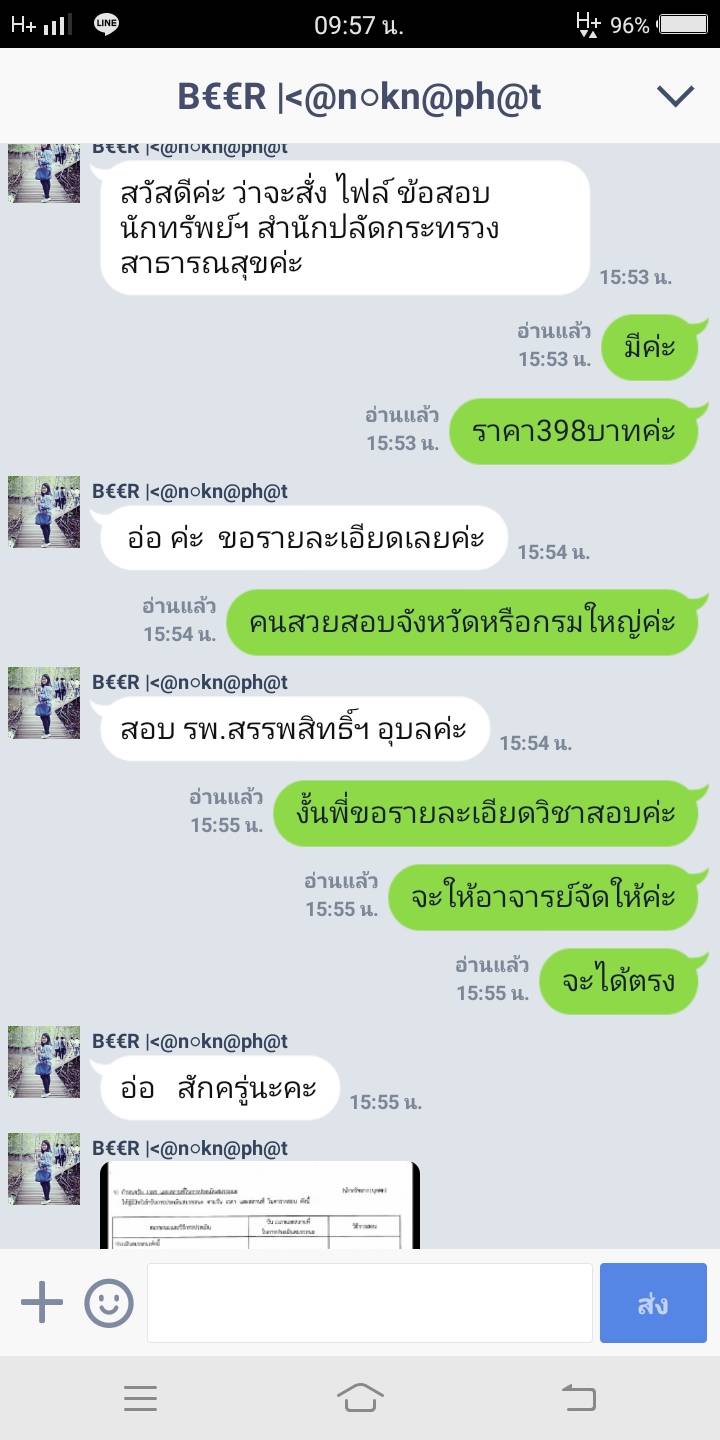The image size is (720, 1440).
Task: Open B€€R's profile picture beside สวัสดีค่ะ message
Action: (x=44, y=172)
